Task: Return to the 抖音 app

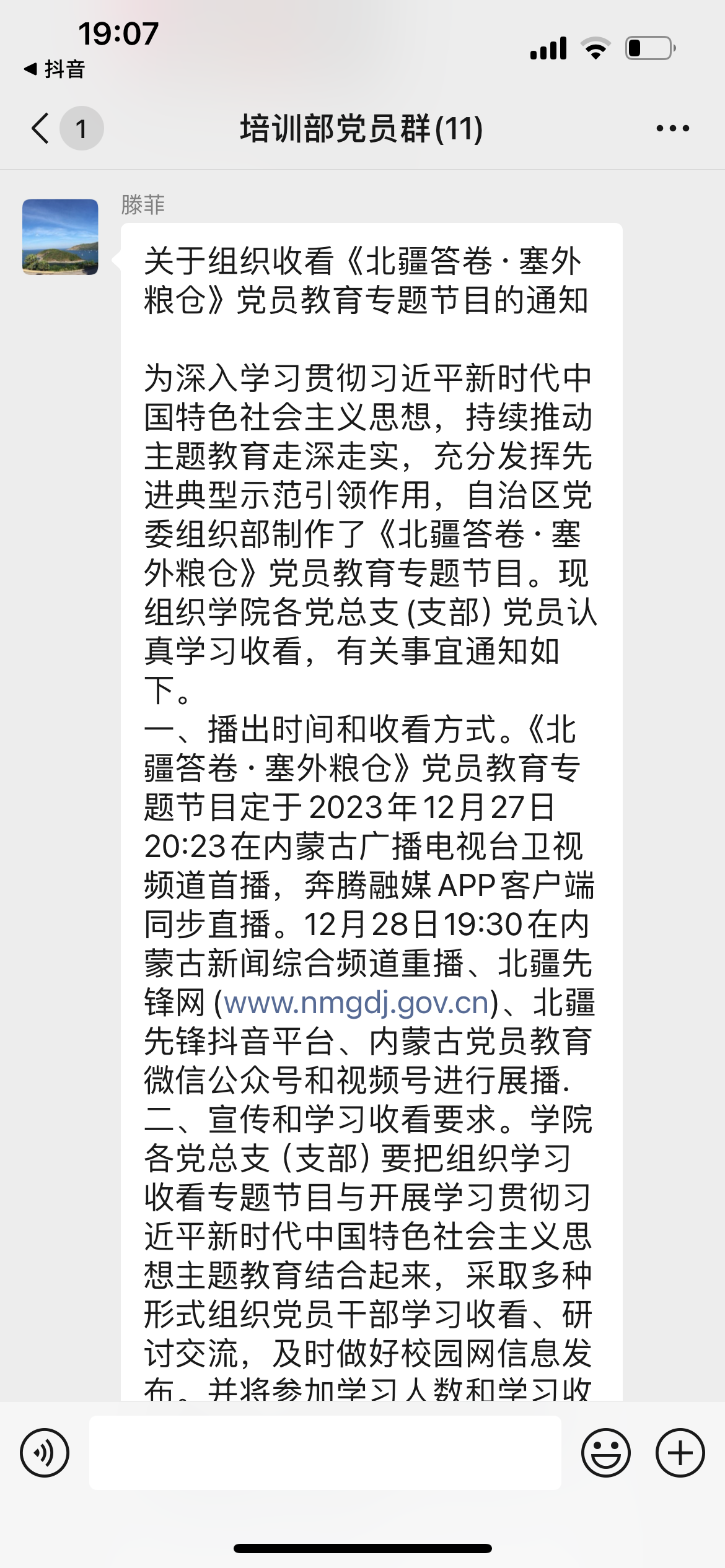Action: point(55,69)
